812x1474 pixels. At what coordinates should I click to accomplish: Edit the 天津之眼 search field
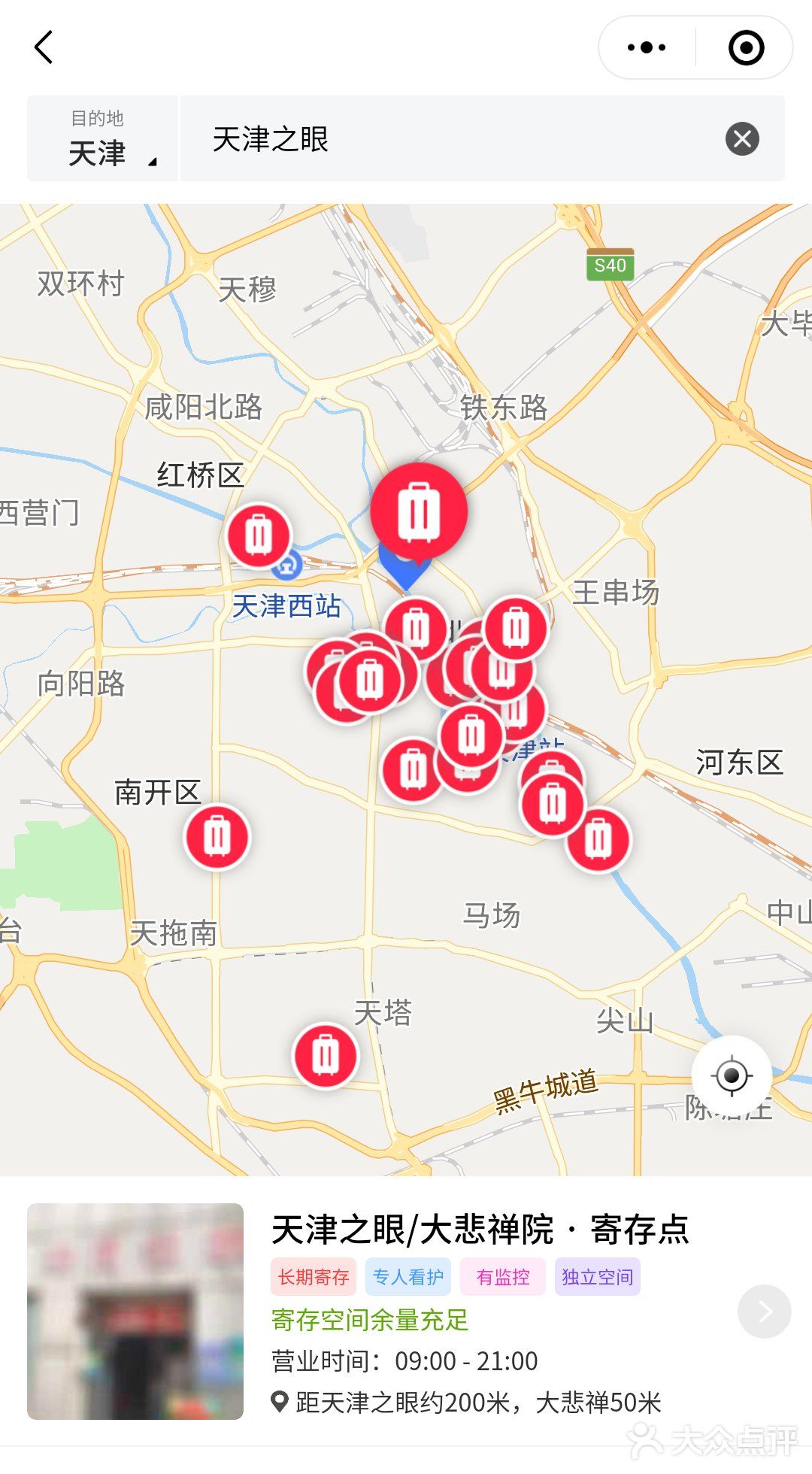[451, 139]
